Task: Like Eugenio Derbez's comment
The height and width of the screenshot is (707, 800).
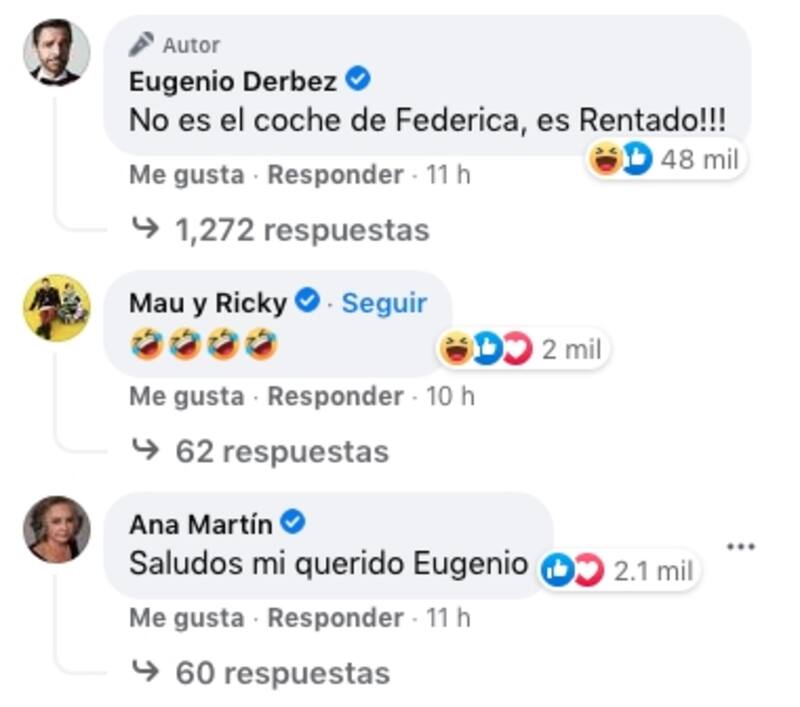Action: [x=186, y=175]
